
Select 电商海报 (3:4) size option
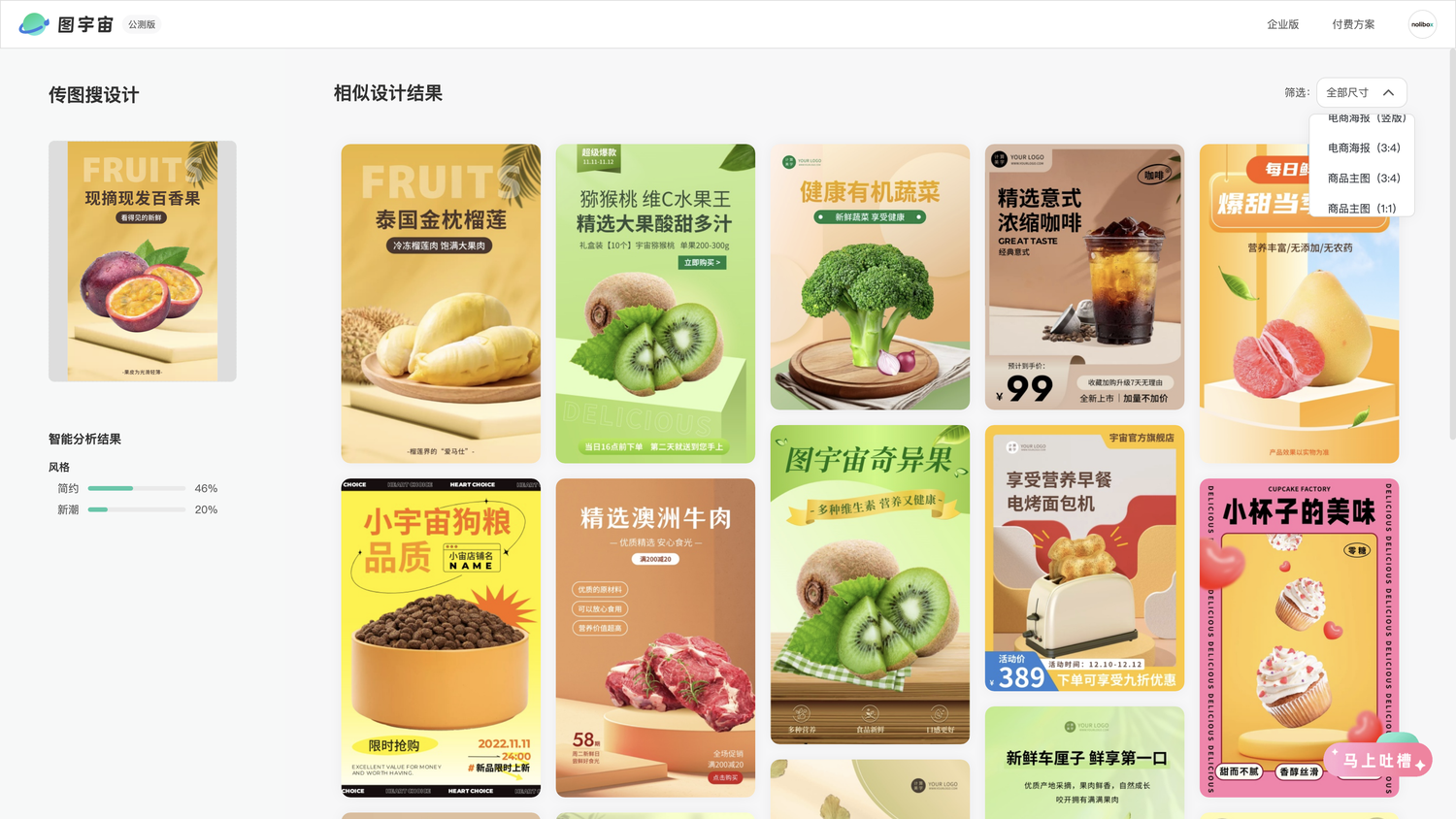(x=1363, y=147)
